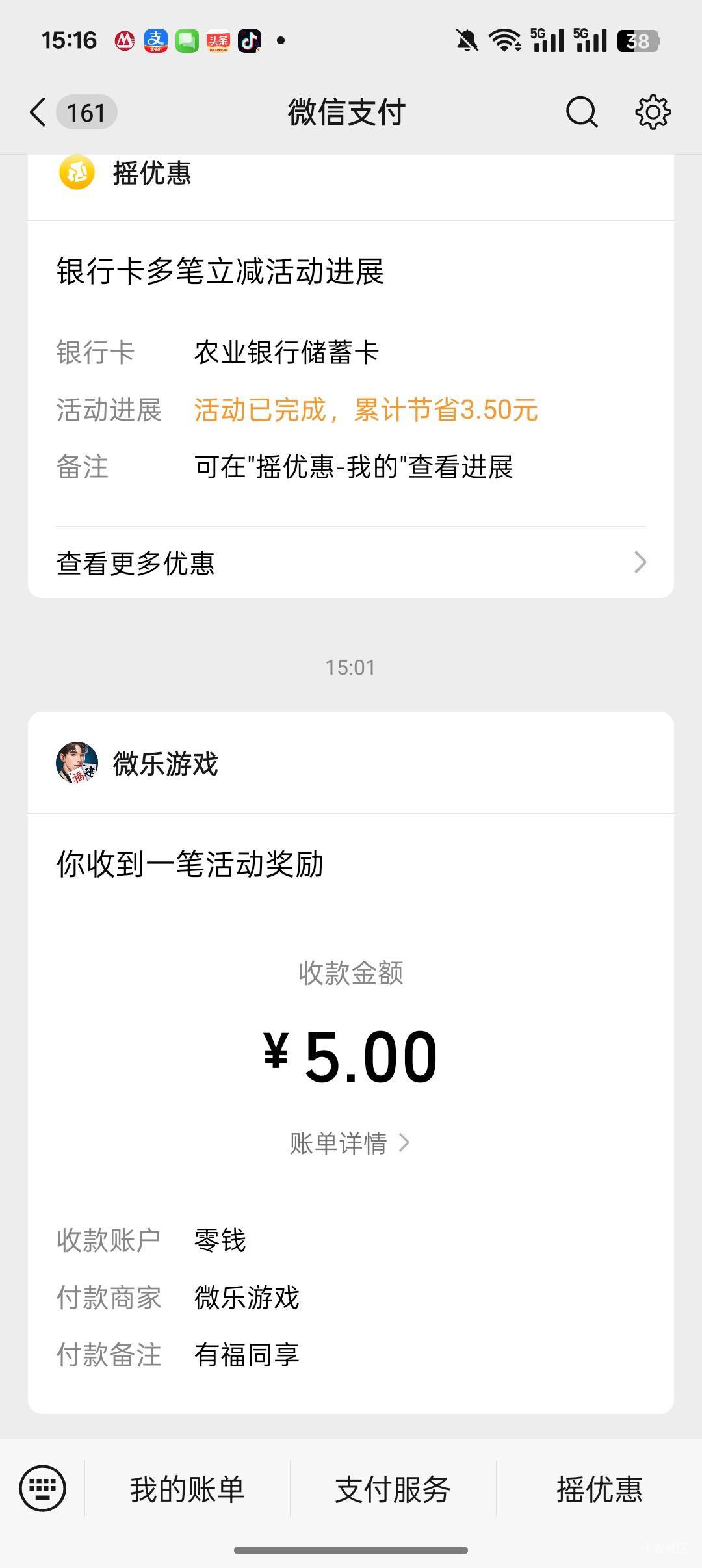Open the 微乐游戏 reward card
This screenshot has width=702, height=1568.
tap(351, 975)
